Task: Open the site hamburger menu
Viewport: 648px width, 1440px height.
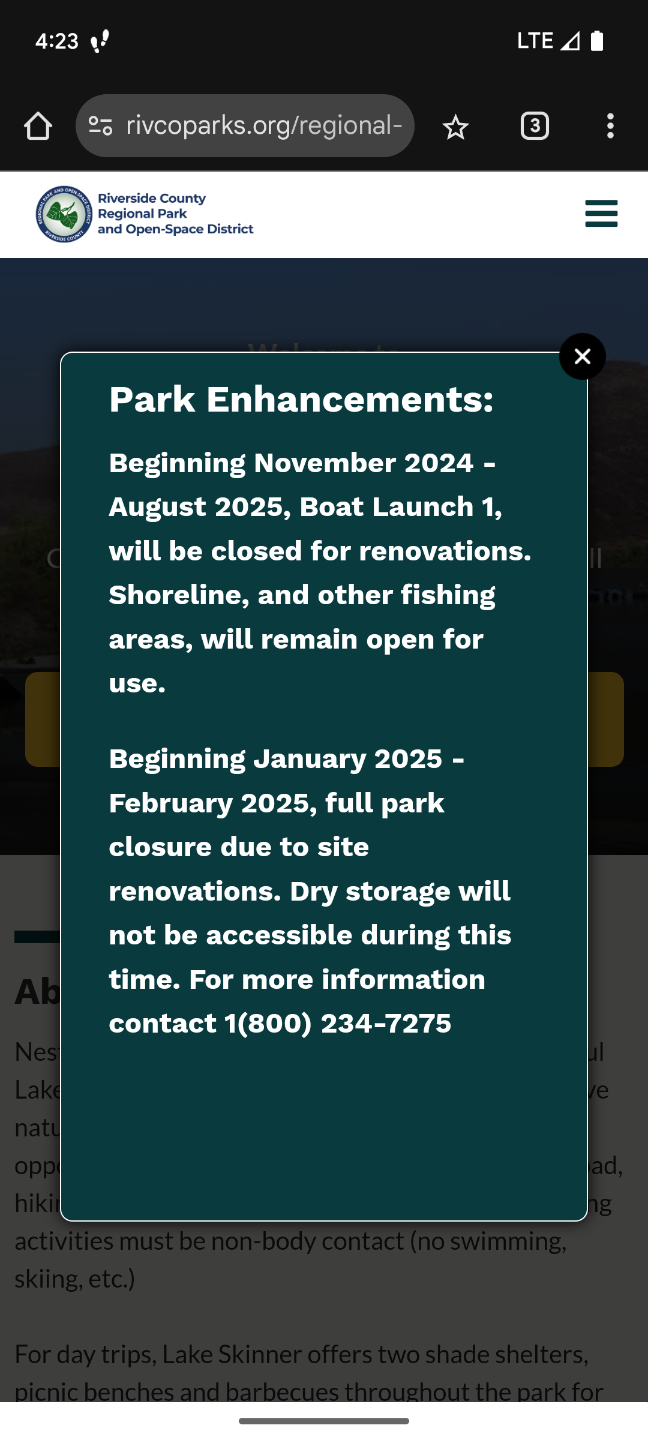Action: point(601,214)
